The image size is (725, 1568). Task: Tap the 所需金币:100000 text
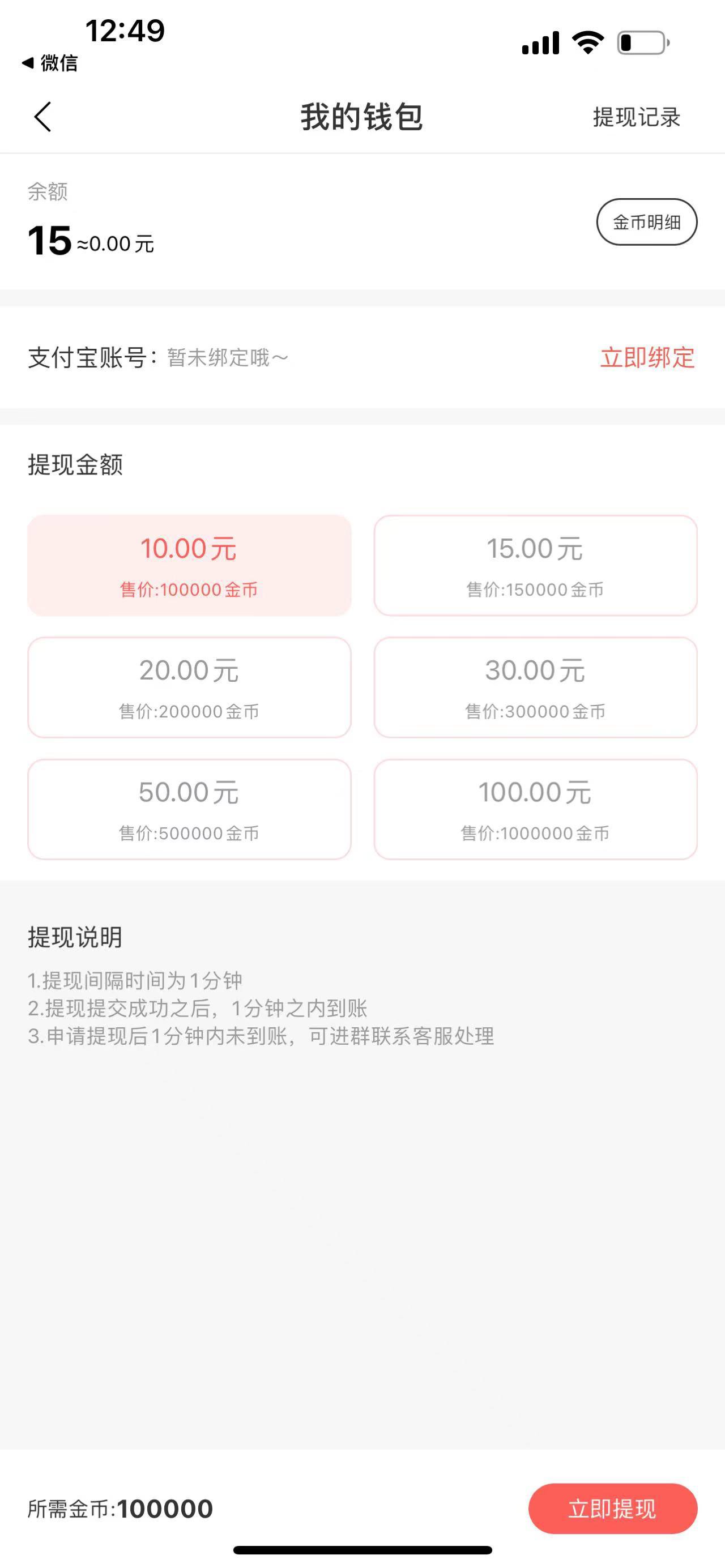click(x=120, y=1509)
